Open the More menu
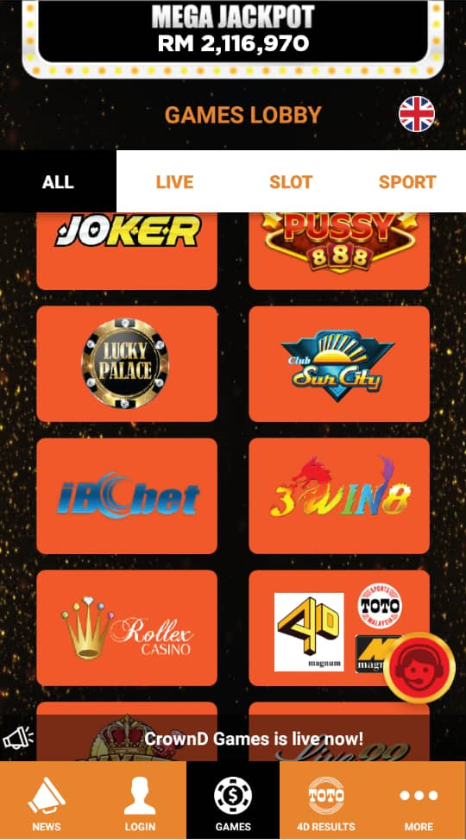The image size is (466, 840). (419, 800)
